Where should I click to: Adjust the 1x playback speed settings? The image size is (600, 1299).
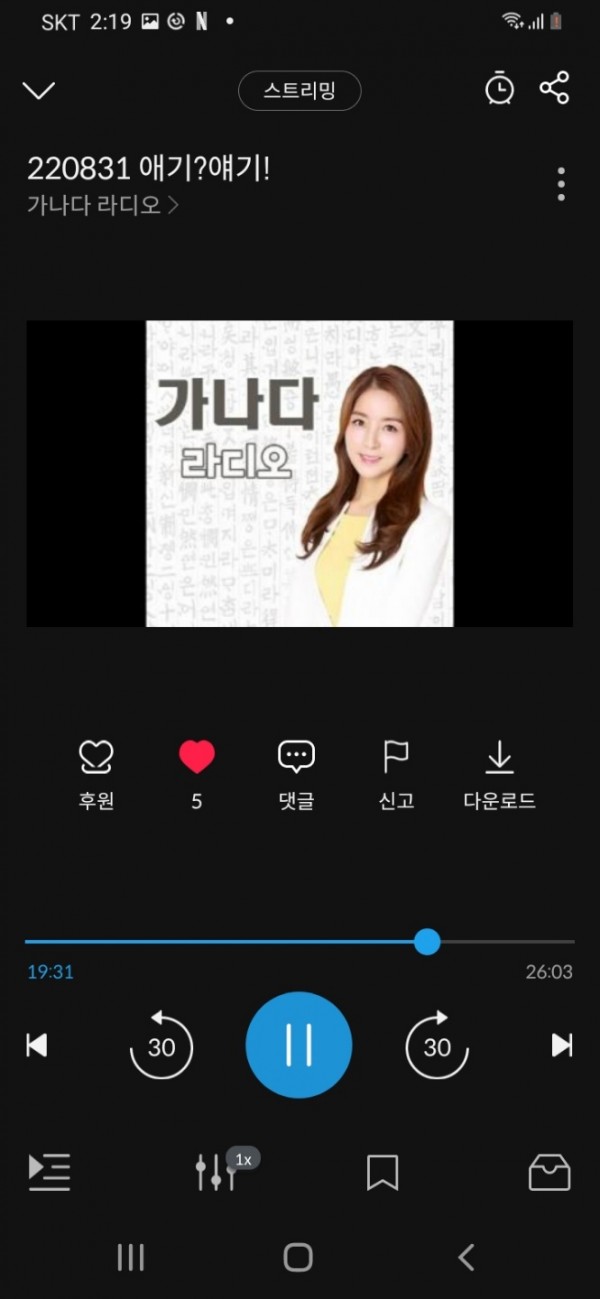[x=217, y=1171]
